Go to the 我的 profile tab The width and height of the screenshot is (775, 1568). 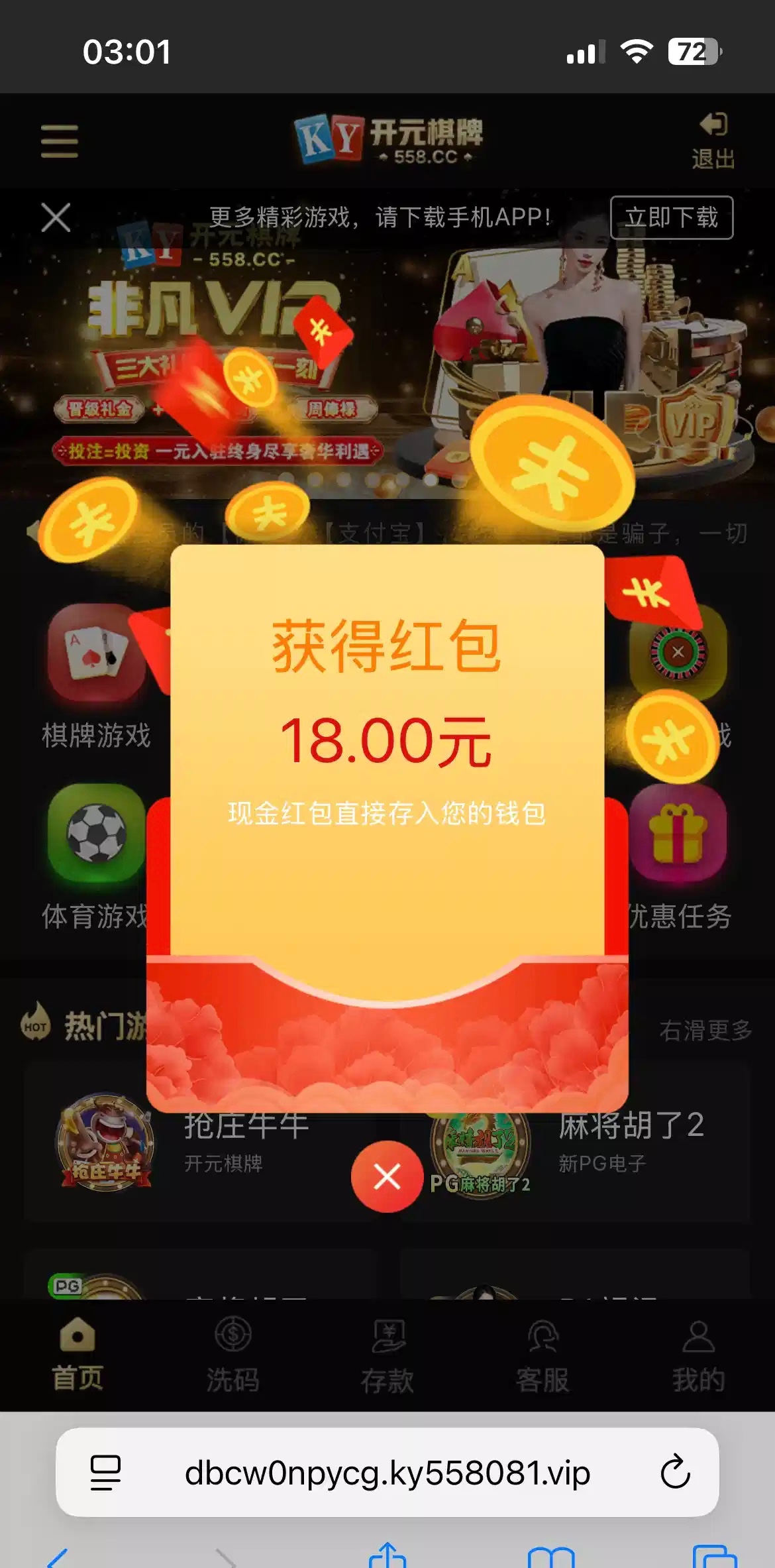tap(698, 1355)
